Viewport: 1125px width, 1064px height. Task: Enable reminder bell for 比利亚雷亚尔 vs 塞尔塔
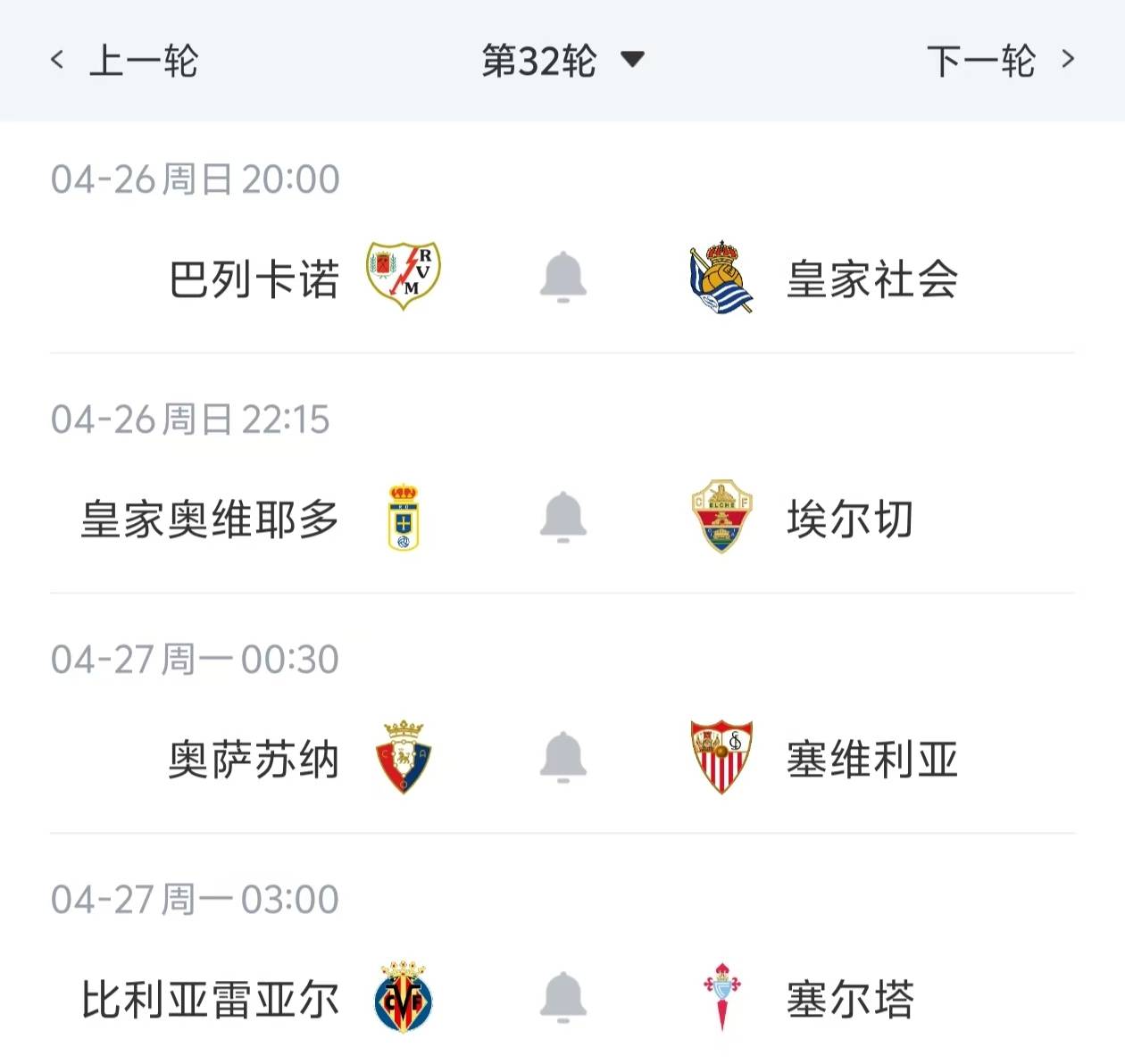click(563, 997)
